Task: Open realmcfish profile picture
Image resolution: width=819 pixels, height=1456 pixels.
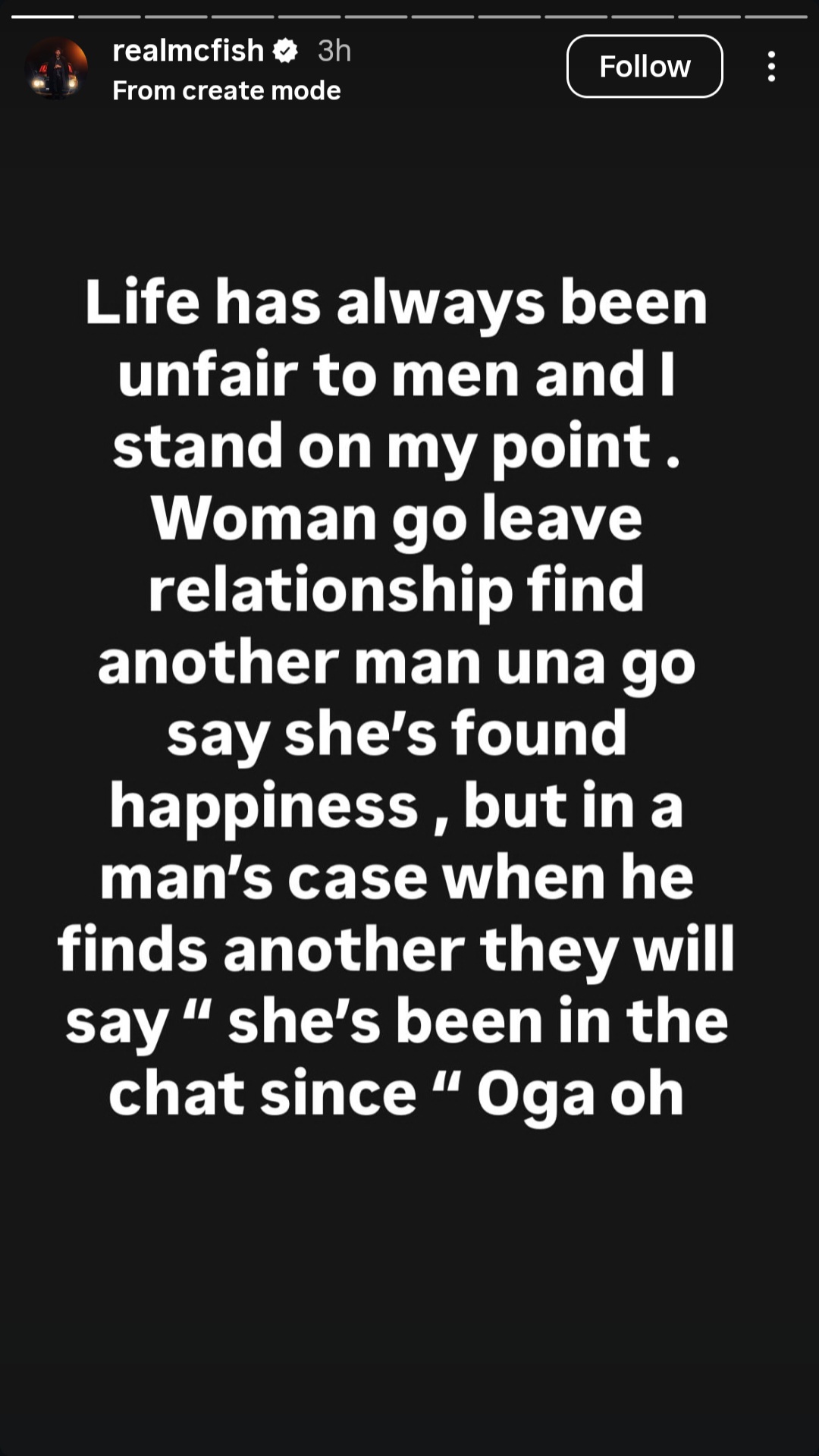Action: [56, 68]
